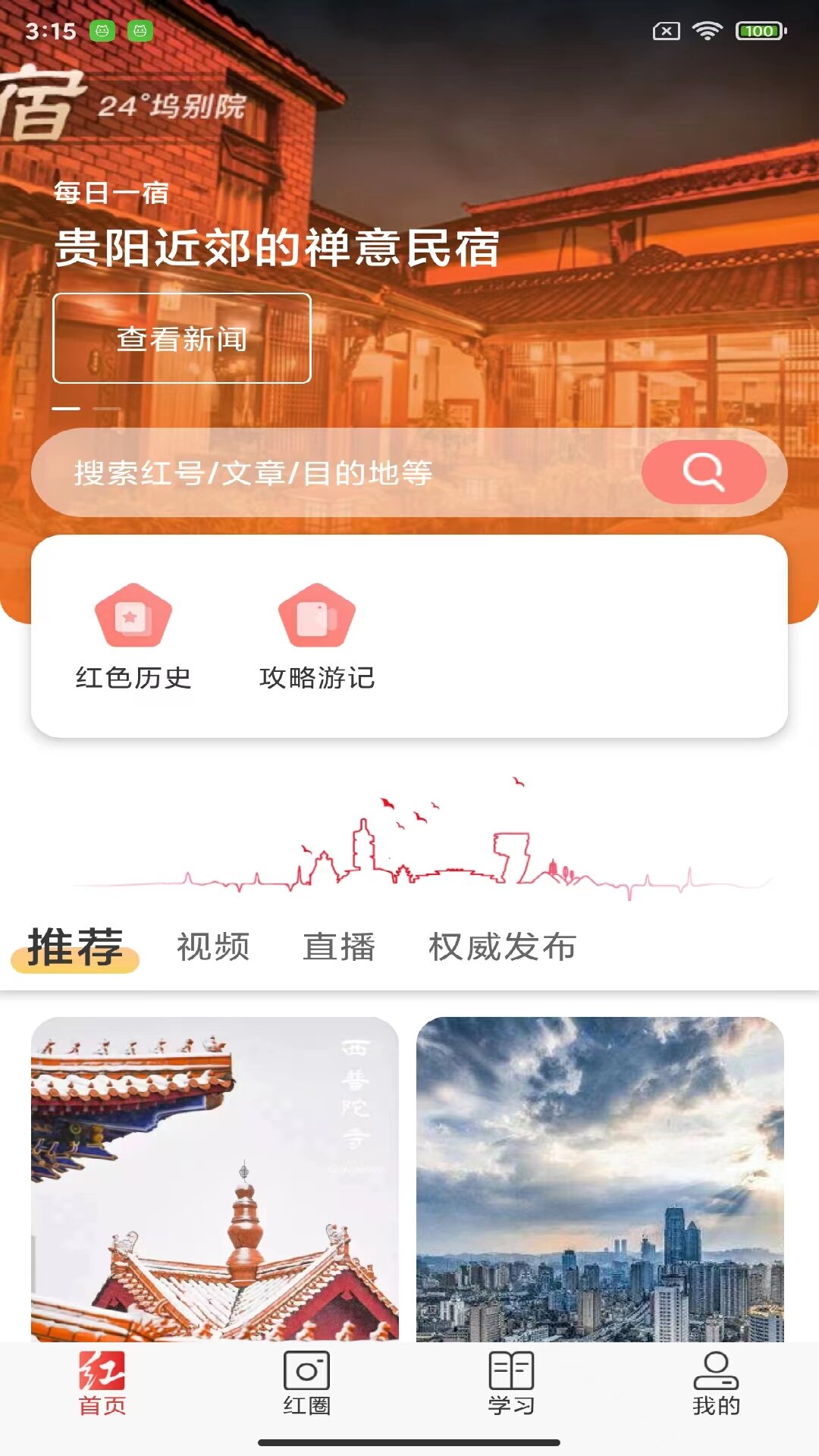
Task: Tap the magnifier search button
Action: (703, 472)
